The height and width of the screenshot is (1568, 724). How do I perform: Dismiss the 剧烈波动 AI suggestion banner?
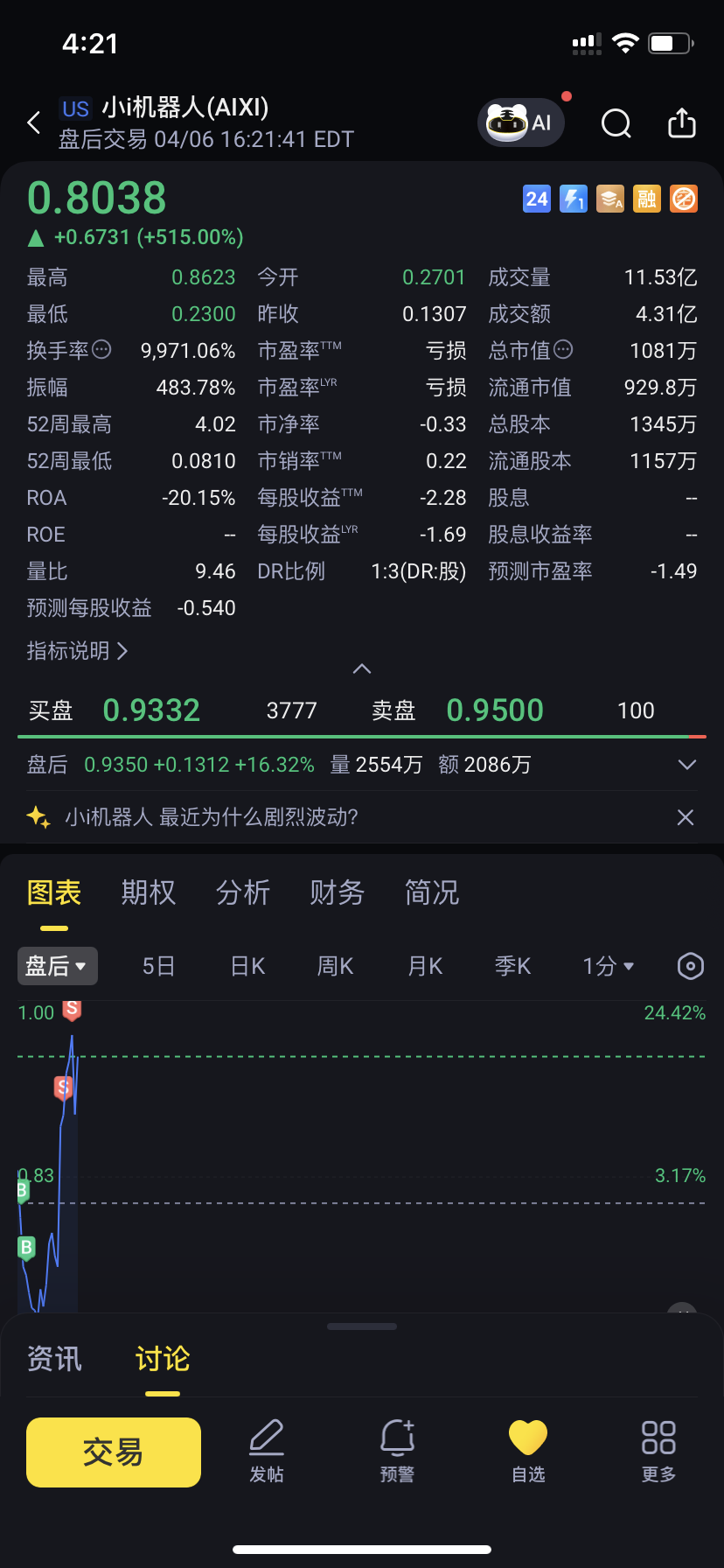[686, 817]
